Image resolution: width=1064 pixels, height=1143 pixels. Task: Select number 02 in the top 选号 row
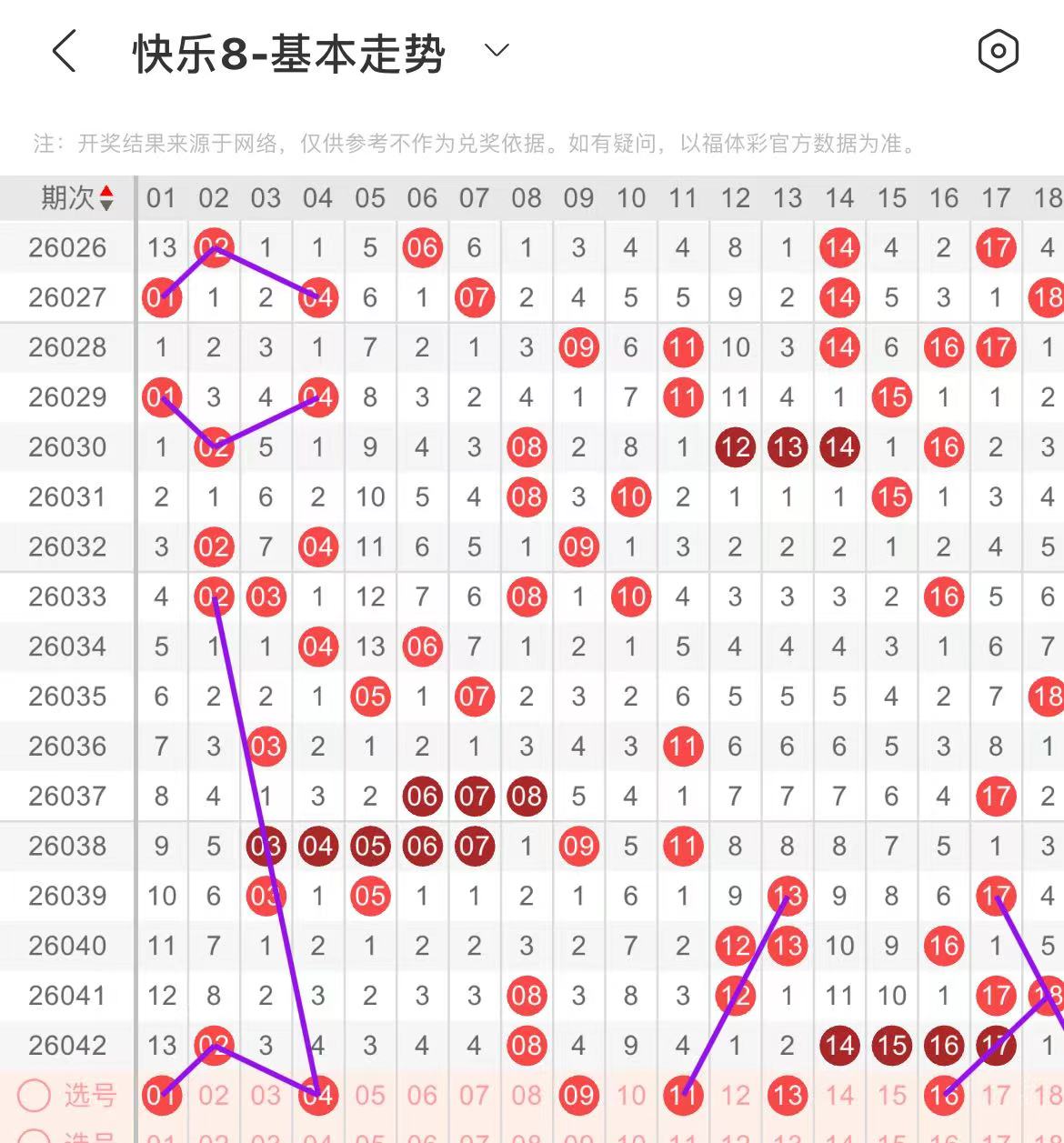[214, 1096]
